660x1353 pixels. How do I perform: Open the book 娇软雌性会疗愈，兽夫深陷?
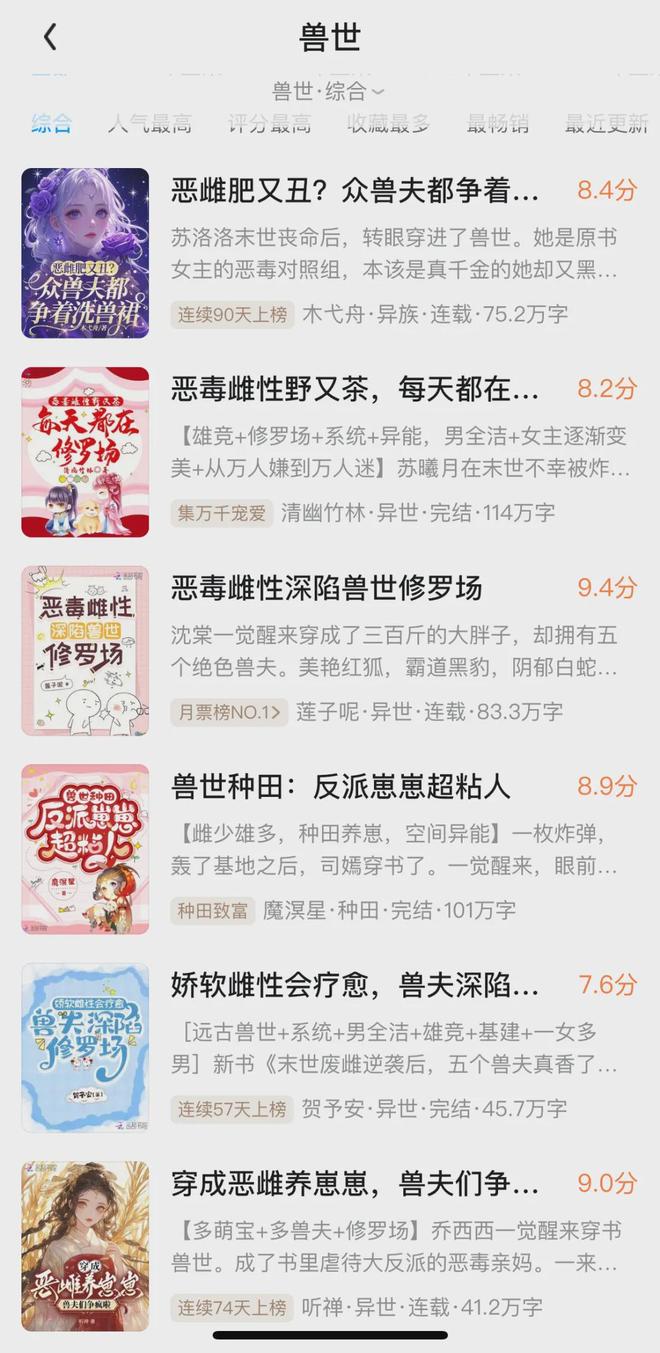click(355, 985)
